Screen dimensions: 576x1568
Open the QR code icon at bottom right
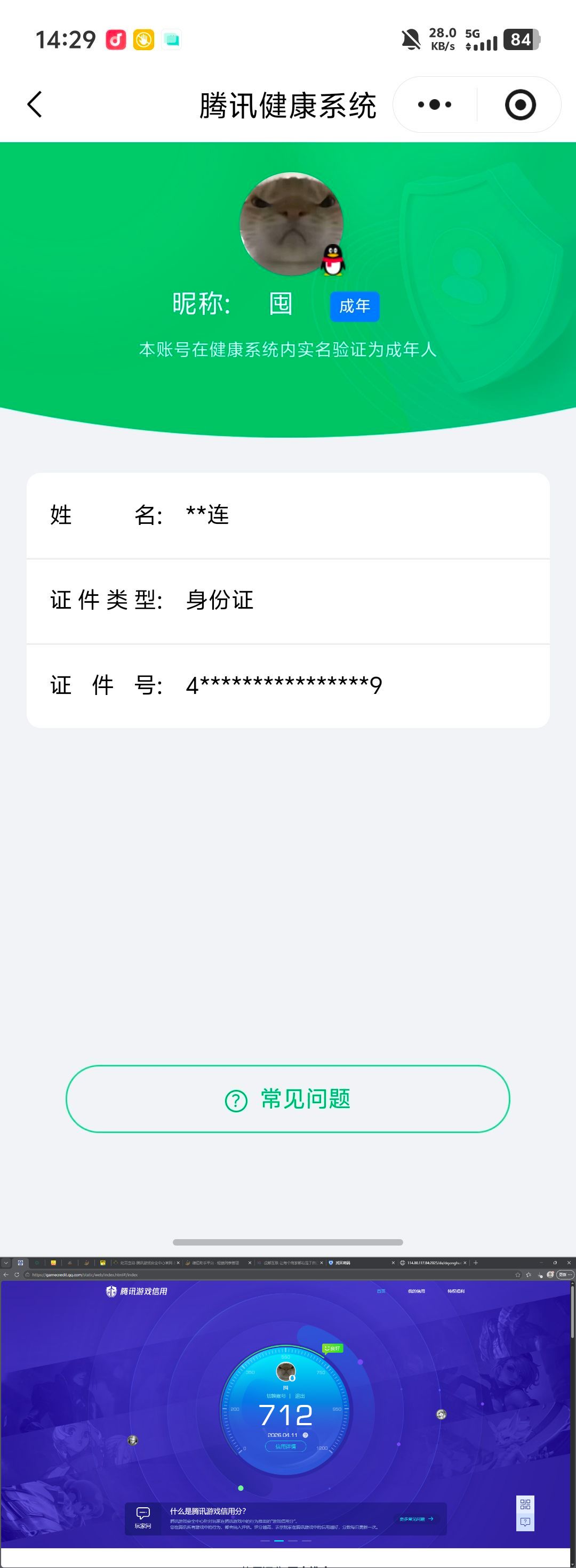click(525, 1505)
